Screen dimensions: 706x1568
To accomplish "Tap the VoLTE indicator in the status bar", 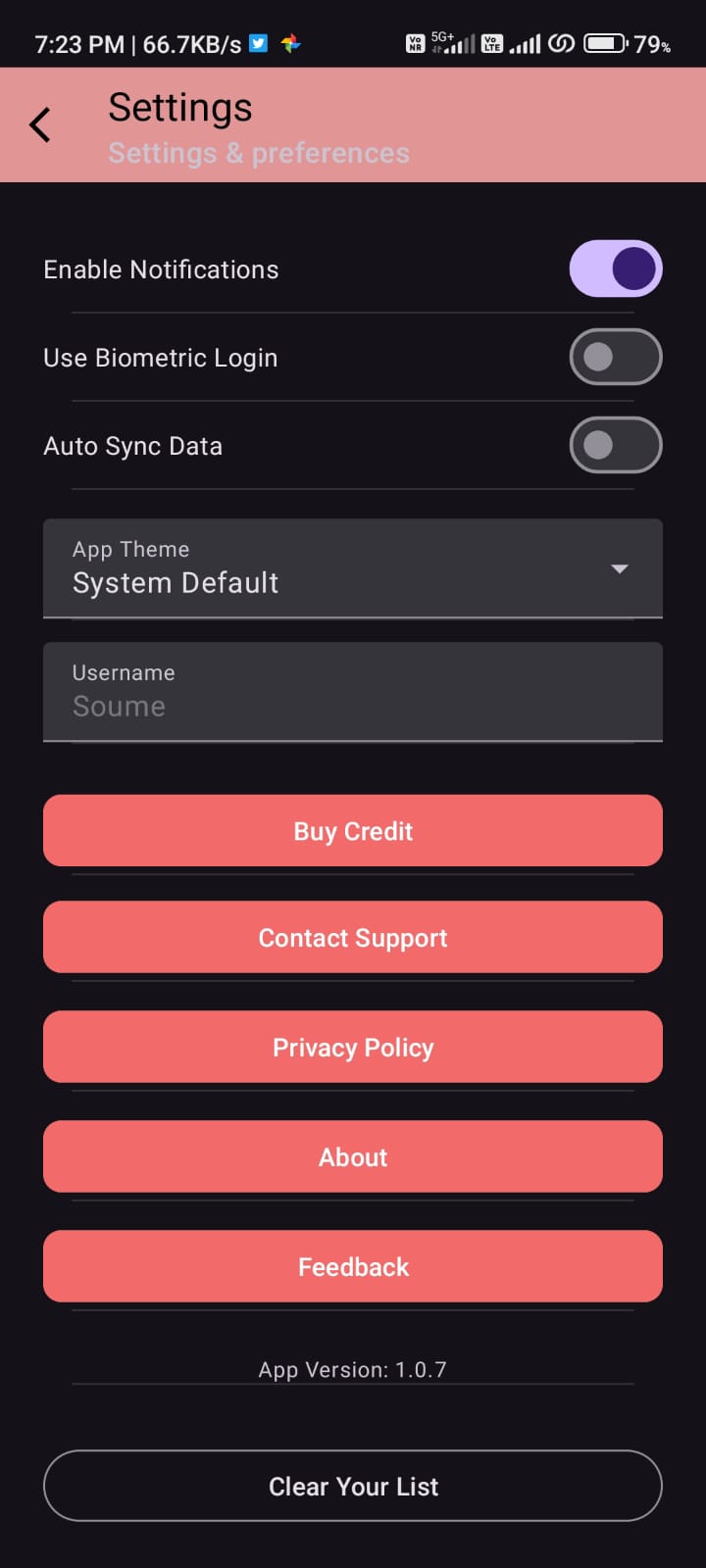I will click(x=492, y=43).
